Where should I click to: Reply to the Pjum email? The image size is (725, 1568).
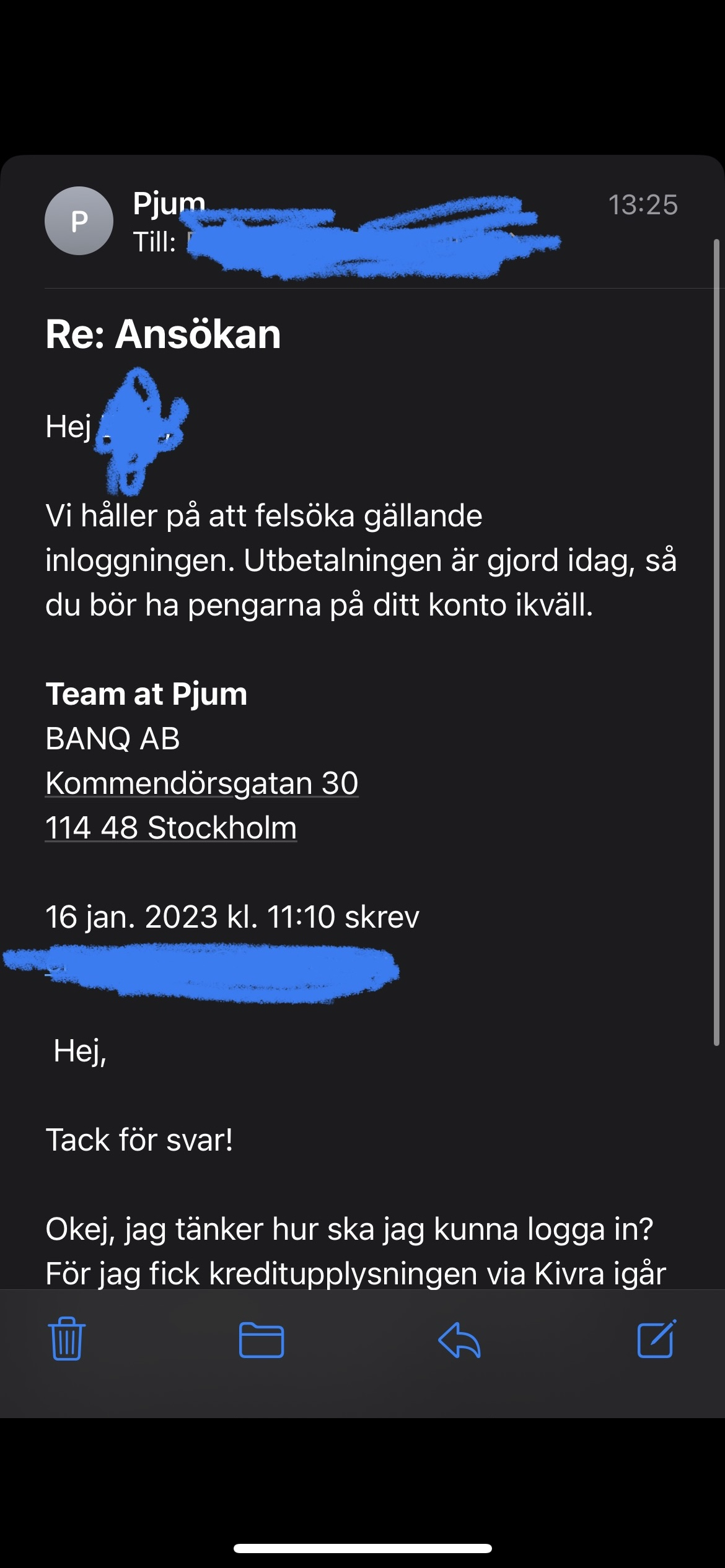(x=459, y=1339)
